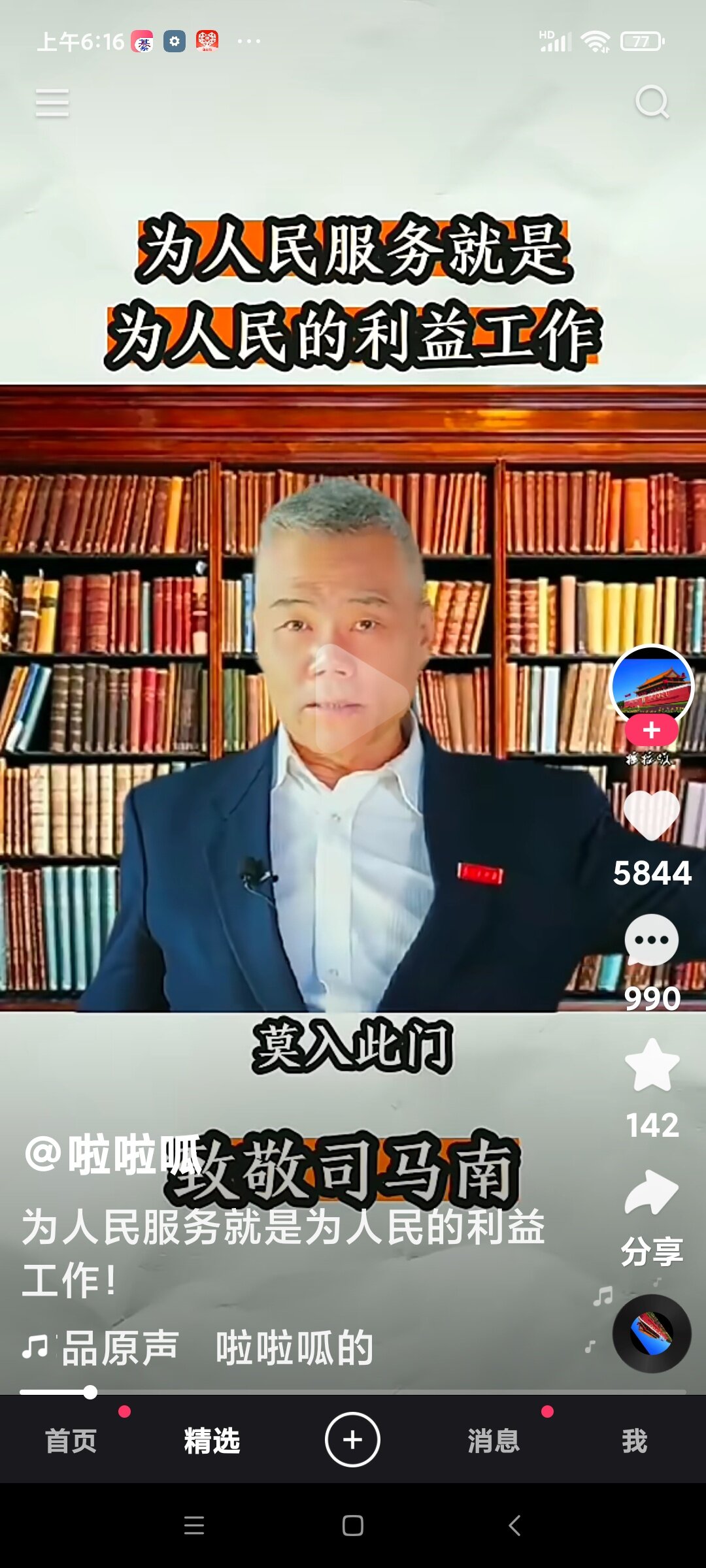Follow the creator with the plus button
The width and height of the screenshot is (706, 1568).
[651, 730]
